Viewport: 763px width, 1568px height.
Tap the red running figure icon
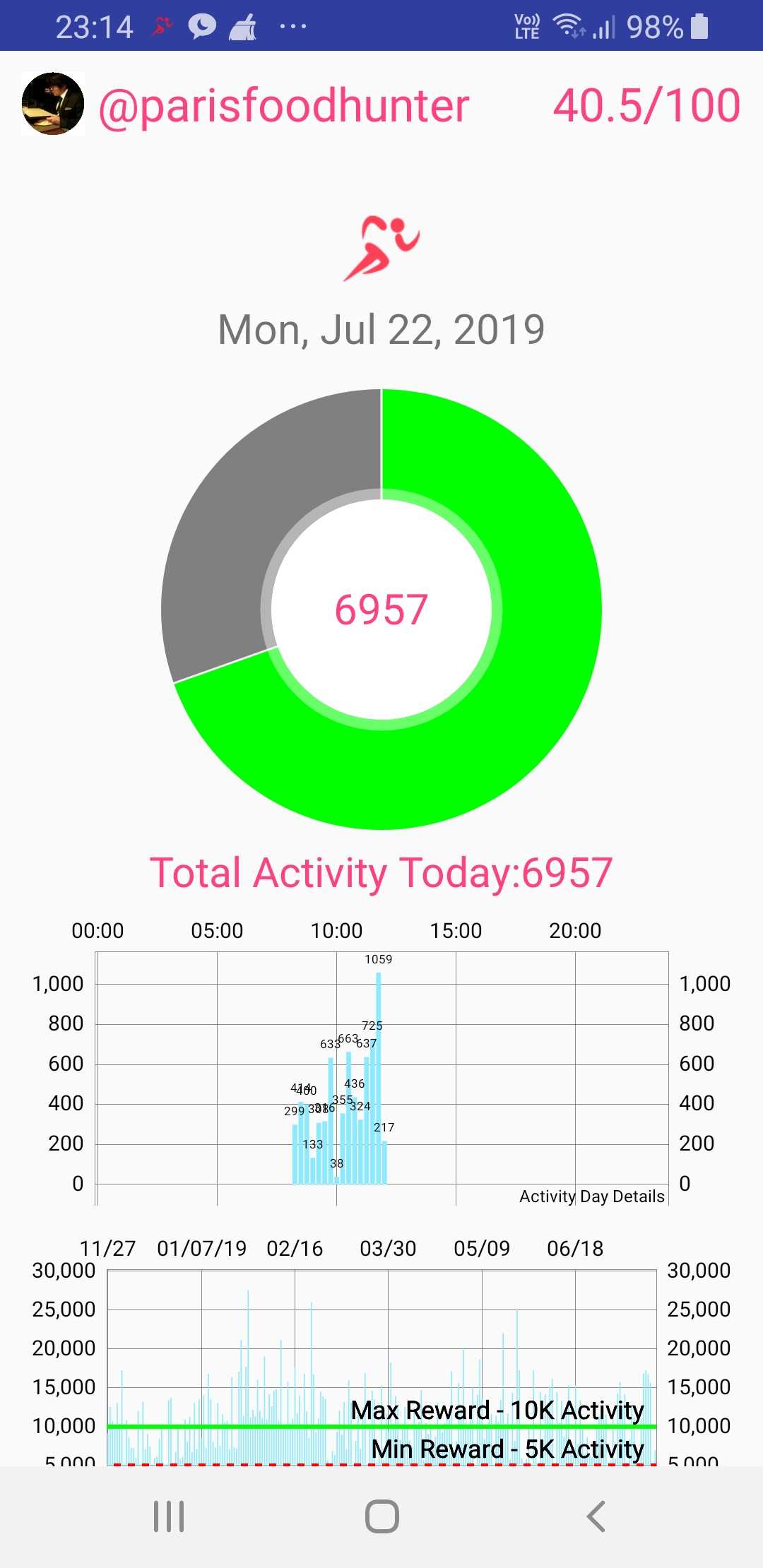point(381,249)
